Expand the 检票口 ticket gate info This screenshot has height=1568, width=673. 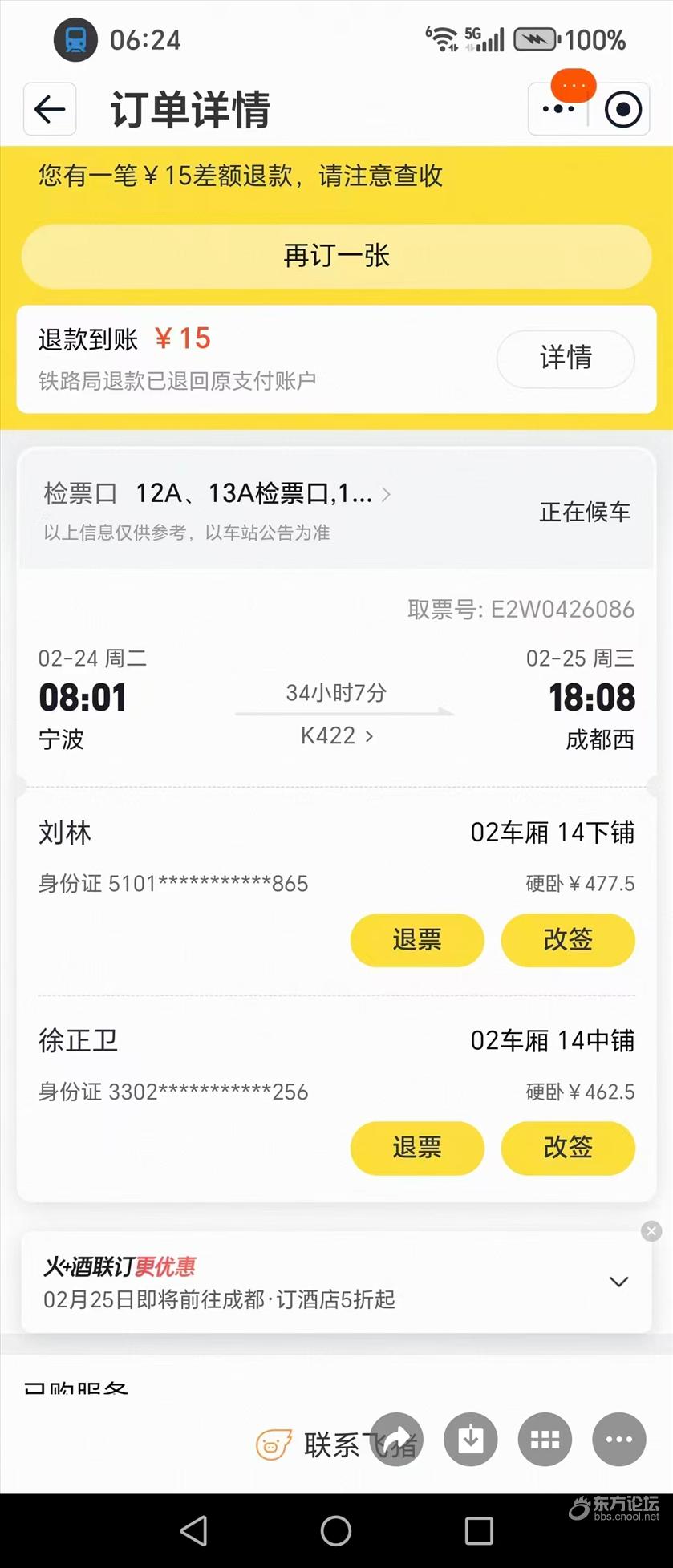pos(386,494)
